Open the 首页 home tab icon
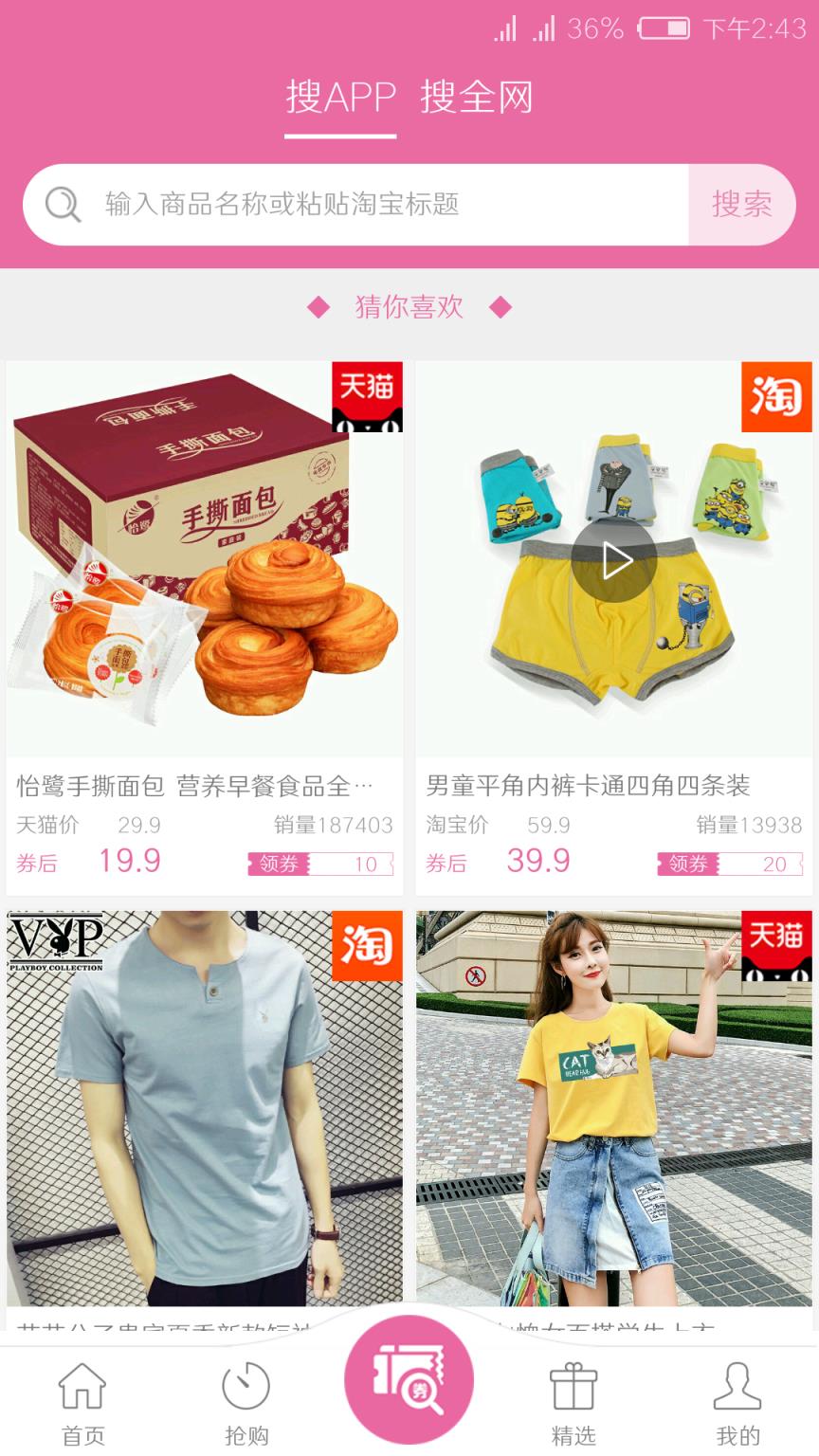Viewport: 819px width, 1456px height. (x=82, y=1386)
